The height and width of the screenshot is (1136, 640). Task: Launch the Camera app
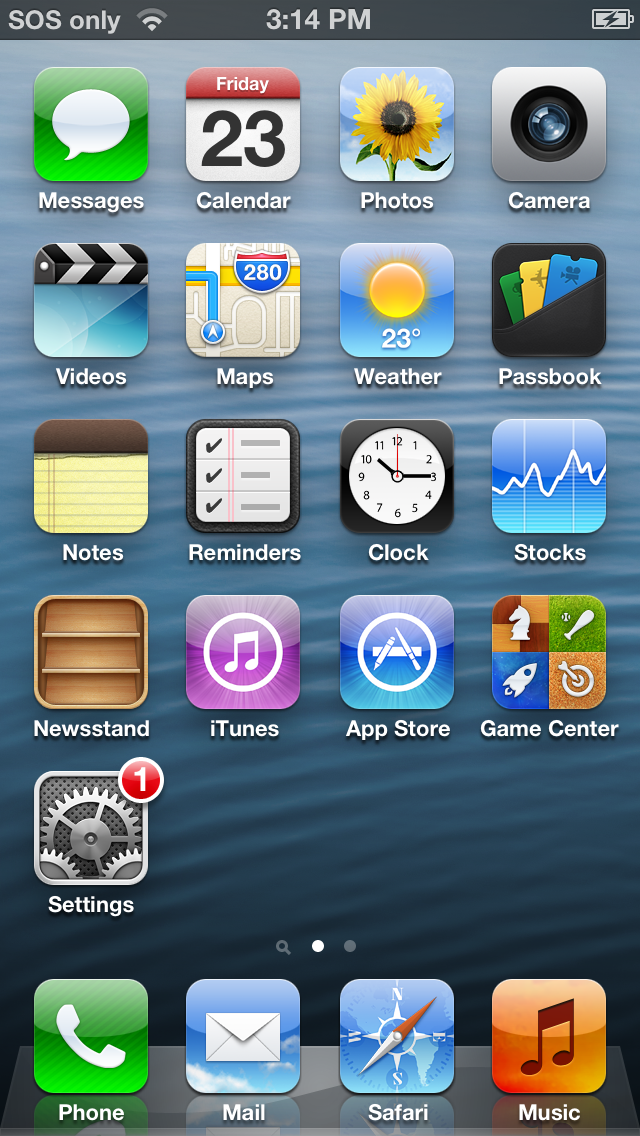549,125
